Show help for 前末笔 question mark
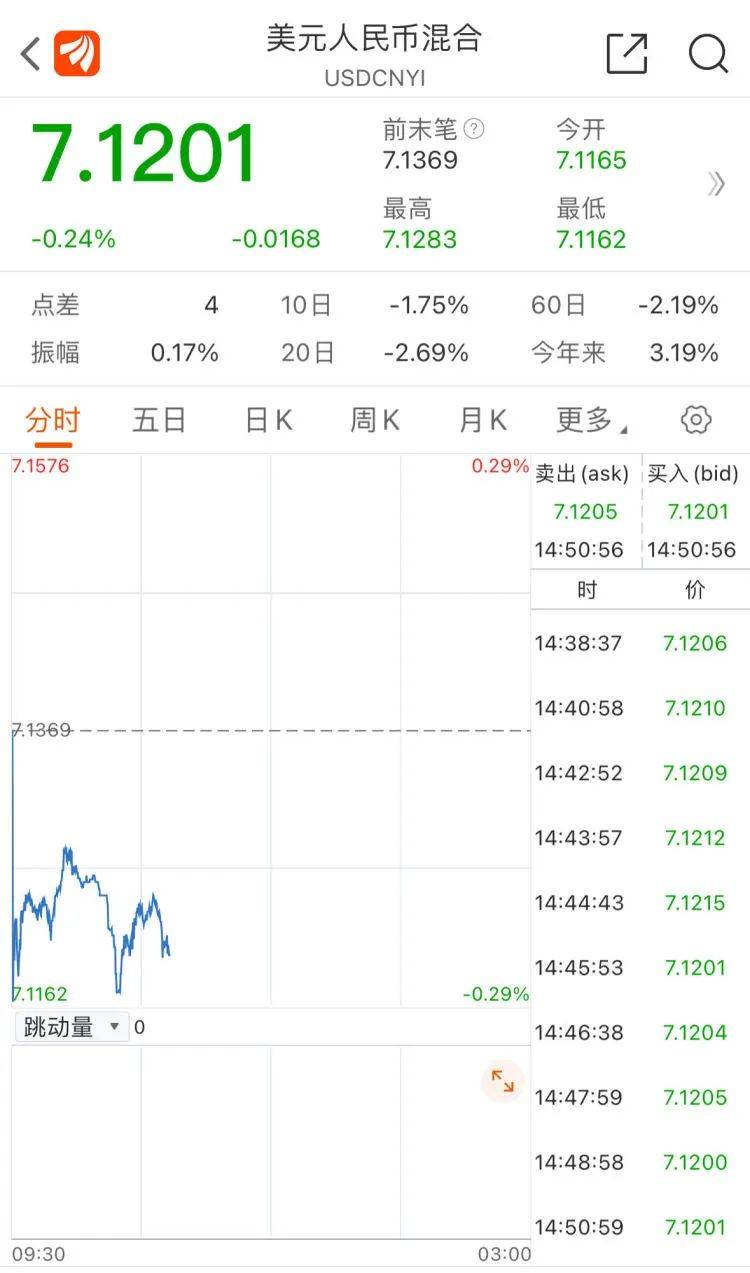This screenshot has height=1273, width=750. (x=475, y=129)
